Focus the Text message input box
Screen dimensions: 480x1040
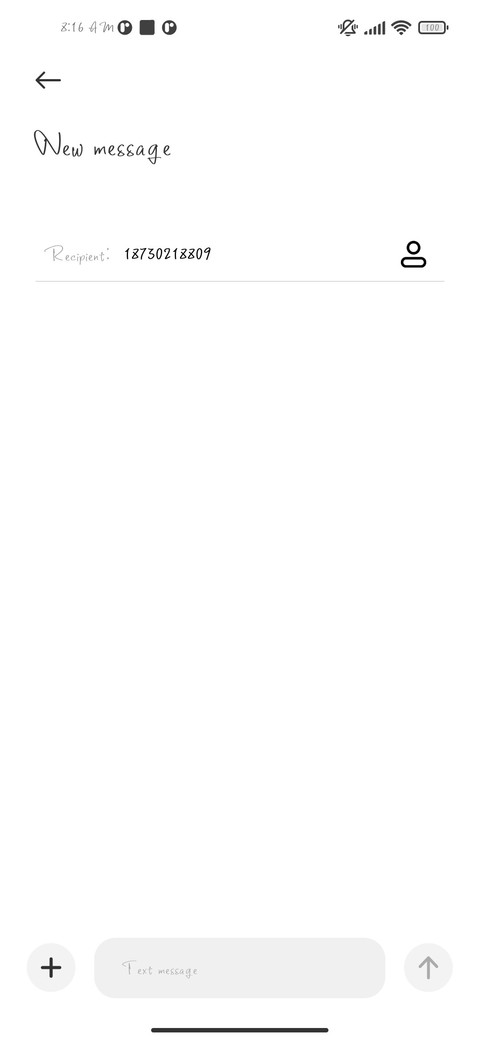pyautogui.click(x=239, y=968)
